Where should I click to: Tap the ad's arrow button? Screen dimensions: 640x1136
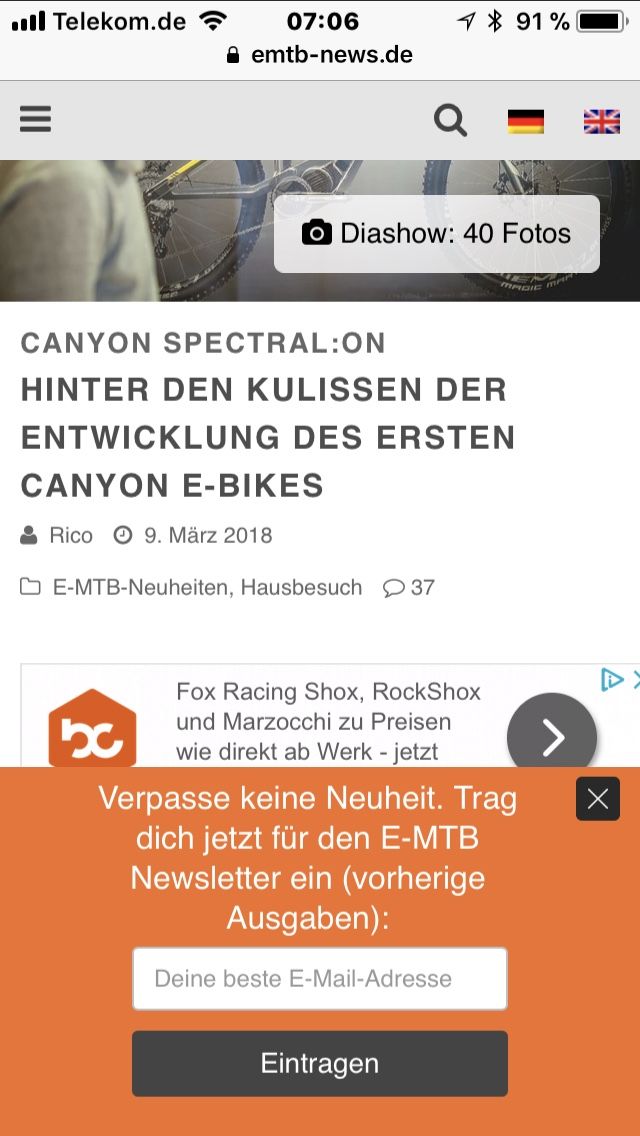(x=552, y=738)
